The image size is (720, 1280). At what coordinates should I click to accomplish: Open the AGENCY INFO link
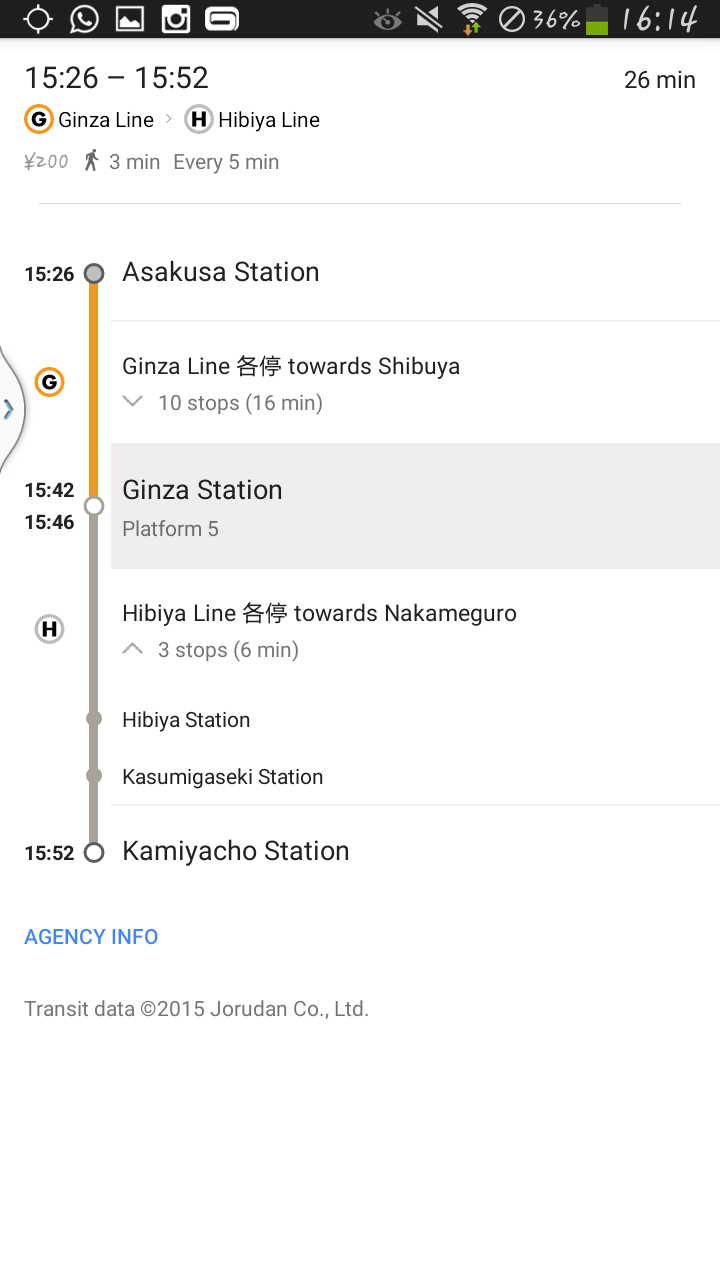pos(91,937)
